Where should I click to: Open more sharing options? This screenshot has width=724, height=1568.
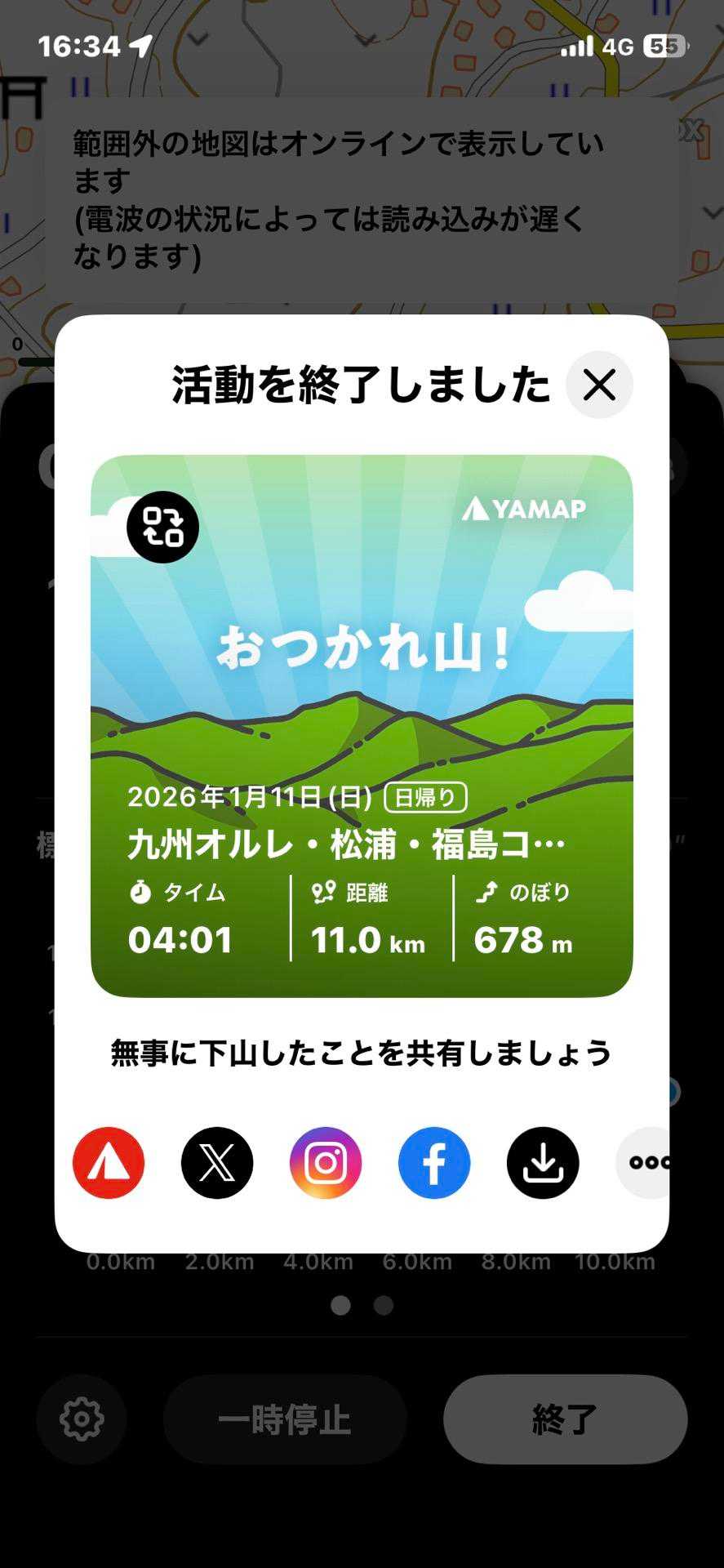(x=646, y=1163)
